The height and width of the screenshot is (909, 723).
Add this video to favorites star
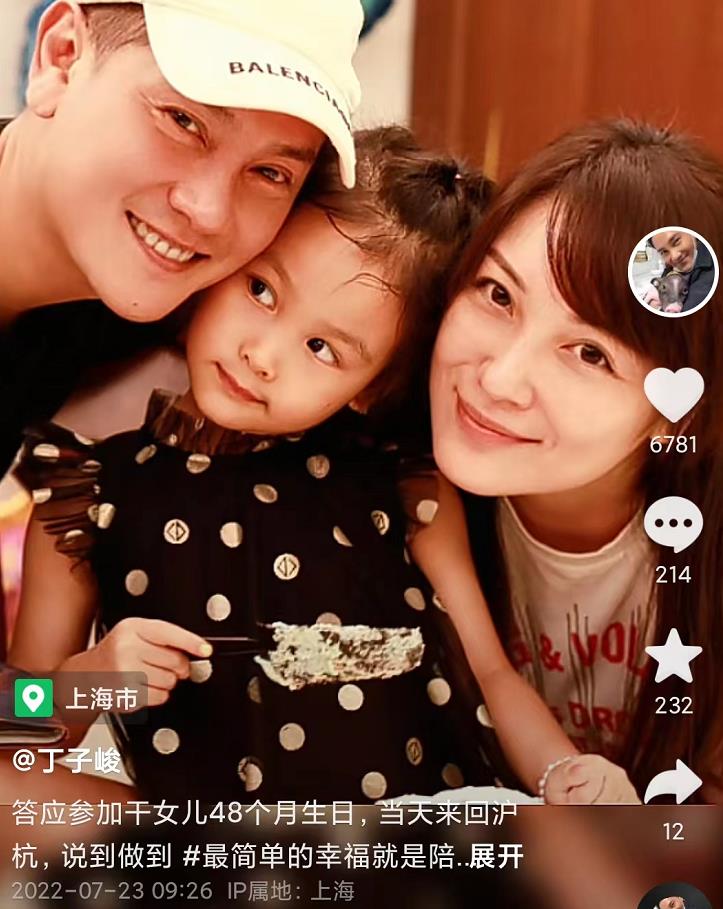tap(673, 657)
